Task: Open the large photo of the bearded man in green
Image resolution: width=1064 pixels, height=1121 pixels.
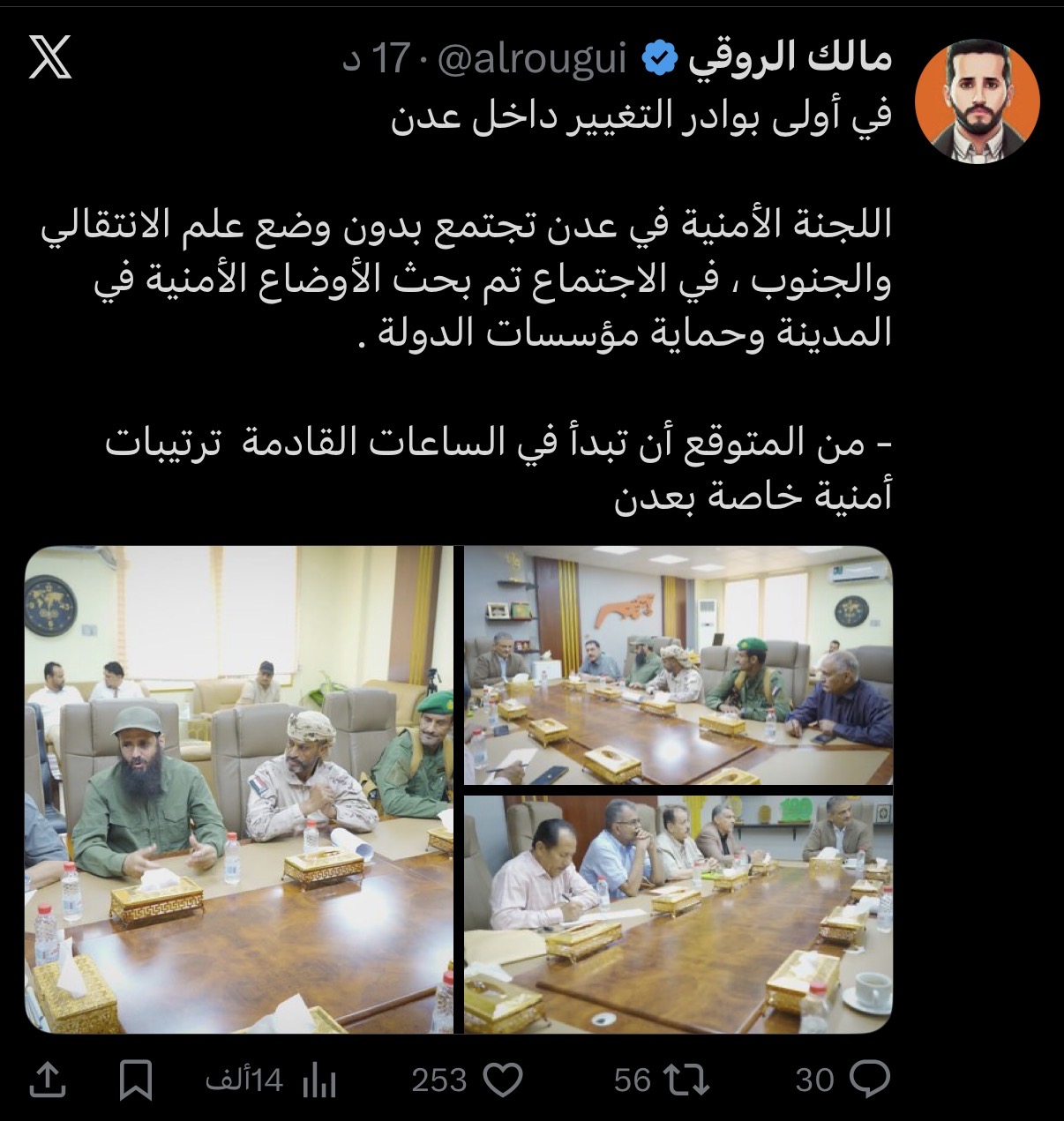Action: click(238, 789)
